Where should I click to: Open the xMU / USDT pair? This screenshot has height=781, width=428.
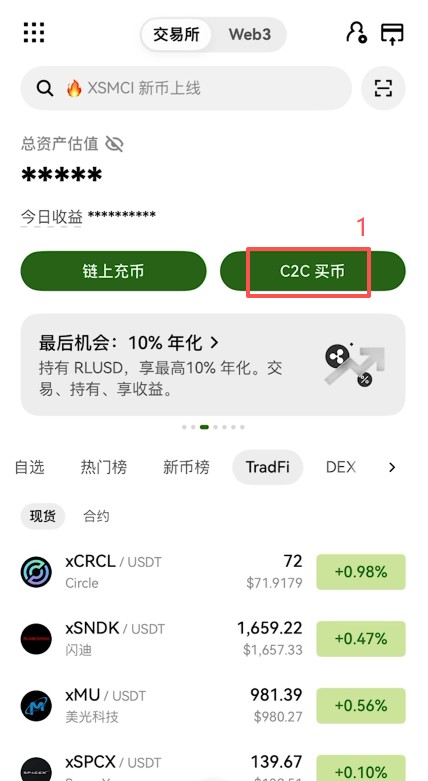(213, 705)
